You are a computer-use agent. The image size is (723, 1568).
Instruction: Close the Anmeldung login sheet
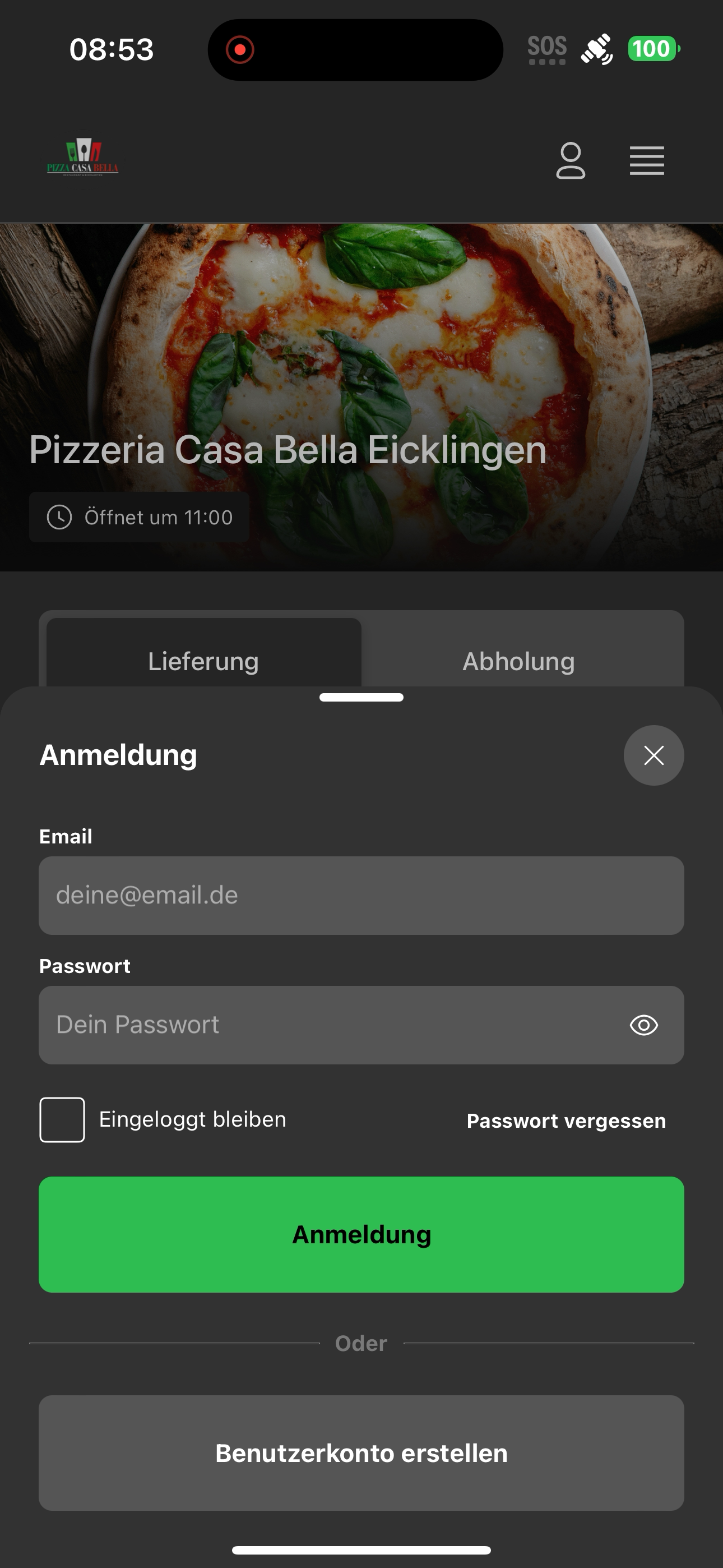[x=654, y=755]
